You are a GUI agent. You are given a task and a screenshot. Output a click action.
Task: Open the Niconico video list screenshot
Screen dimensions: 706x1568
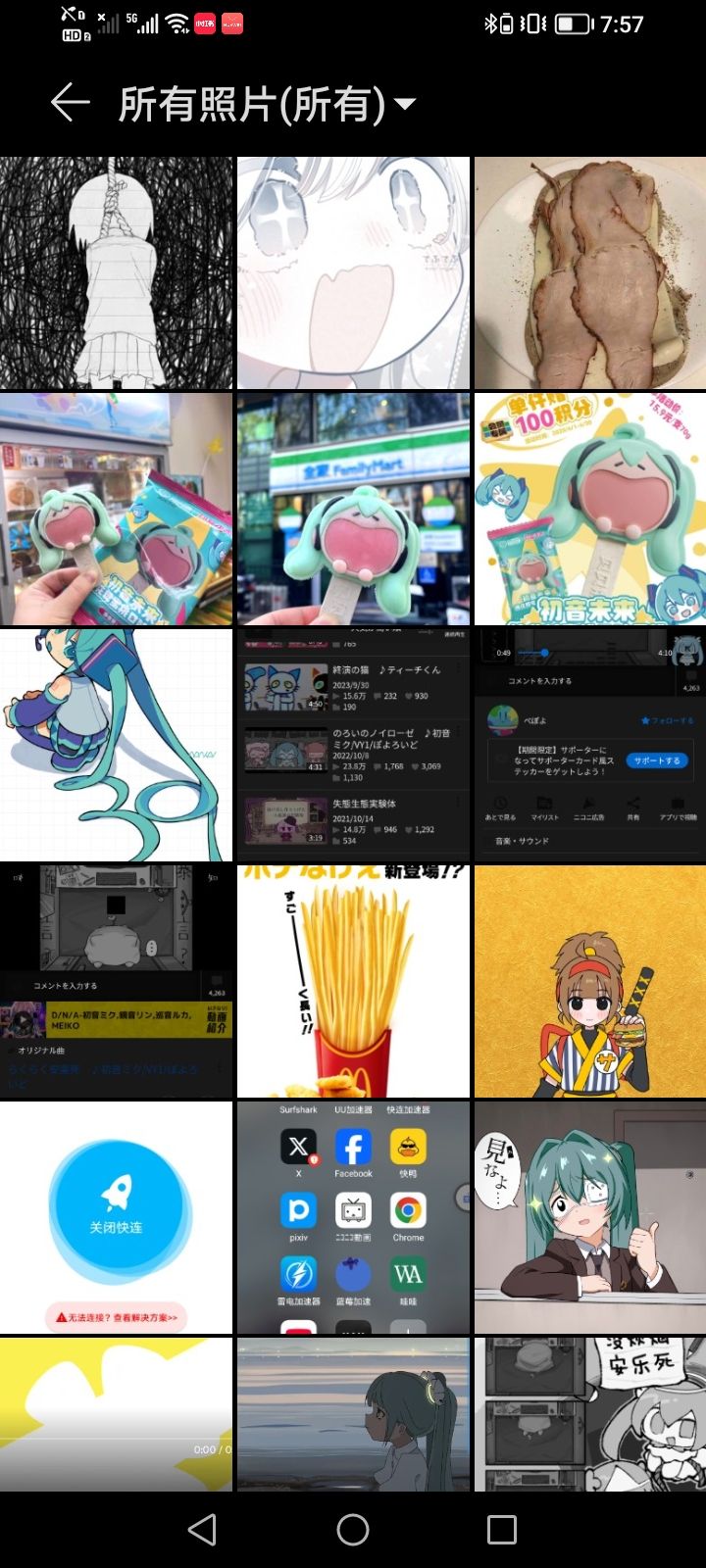coord(353,743)
